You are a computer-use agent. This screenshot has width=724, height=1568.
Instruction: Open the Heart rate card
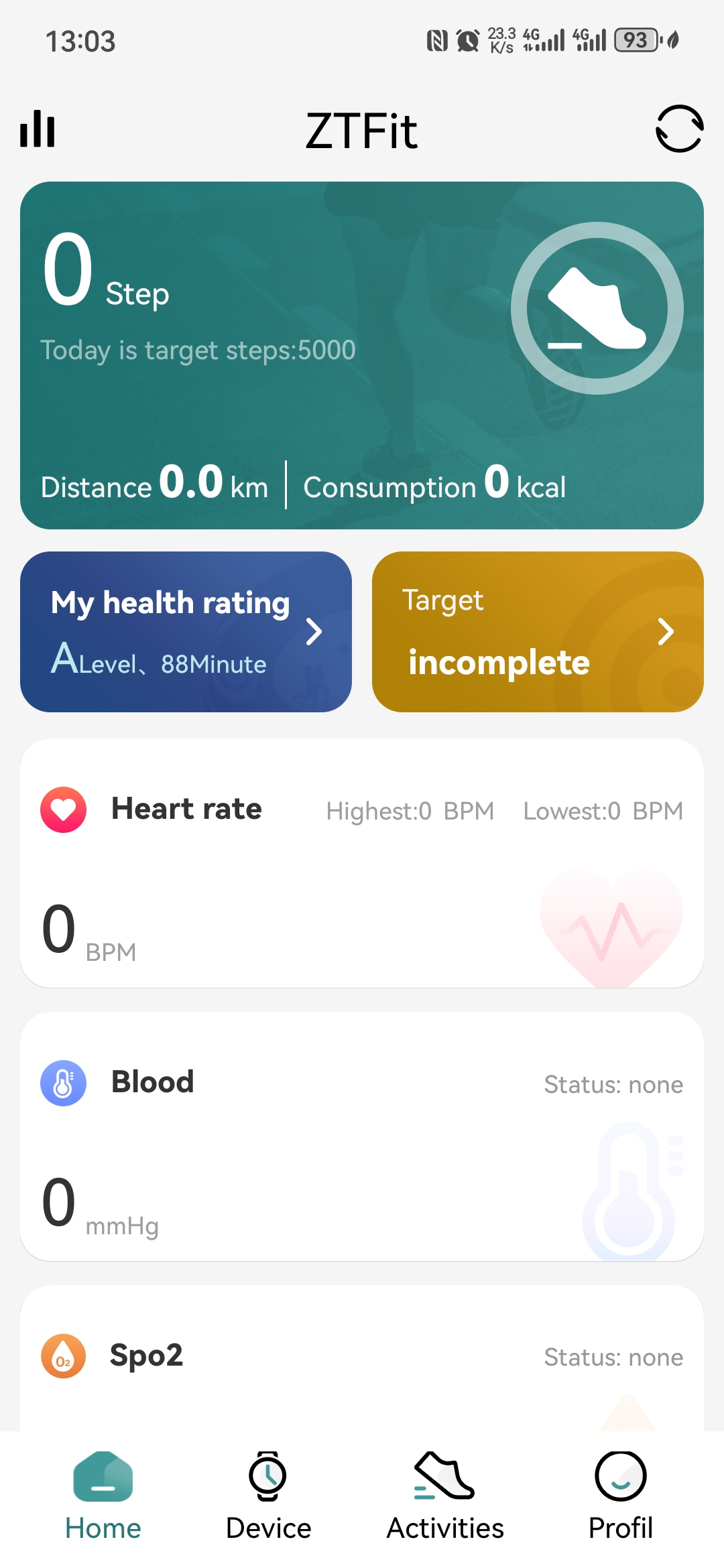coord(362,863)
